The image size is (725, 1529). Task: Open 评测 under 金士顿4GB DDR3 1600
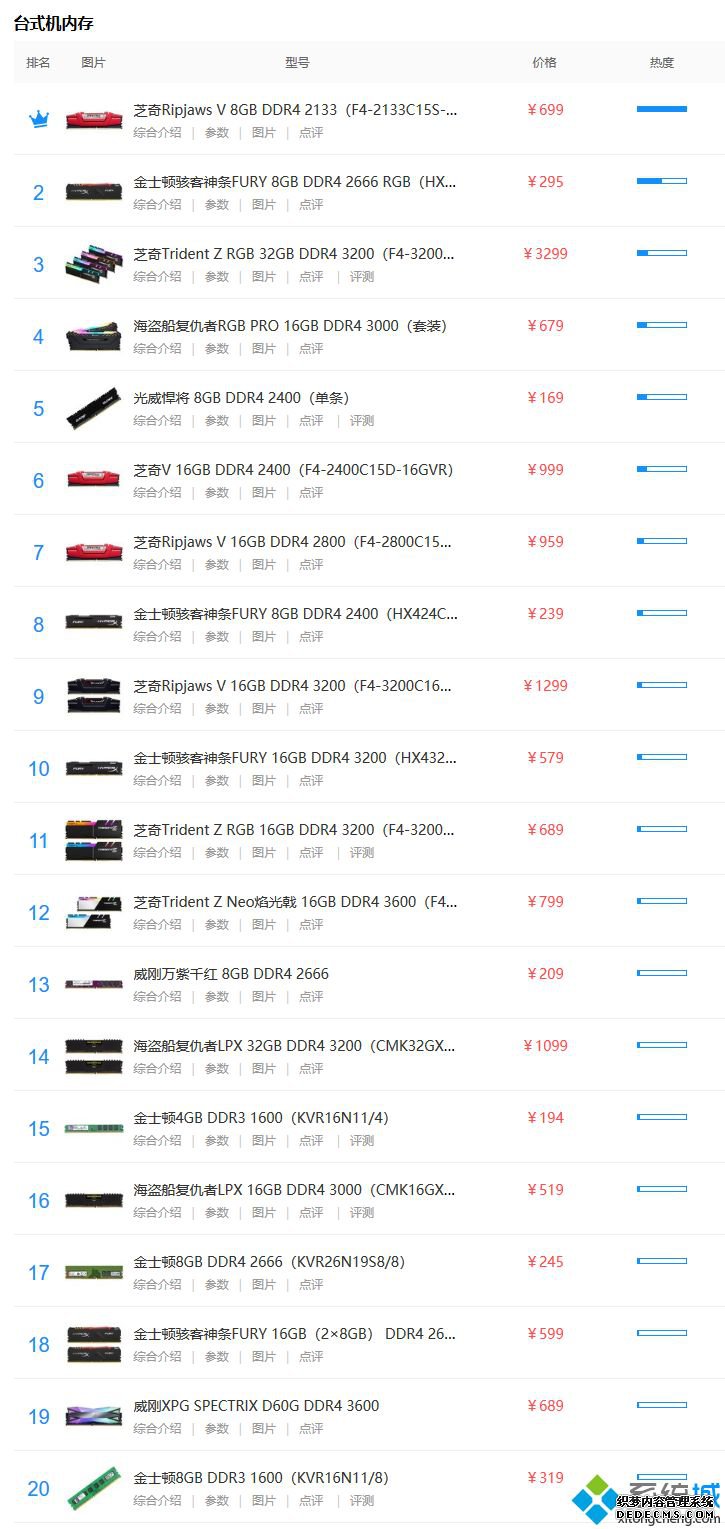point(361,1141)
